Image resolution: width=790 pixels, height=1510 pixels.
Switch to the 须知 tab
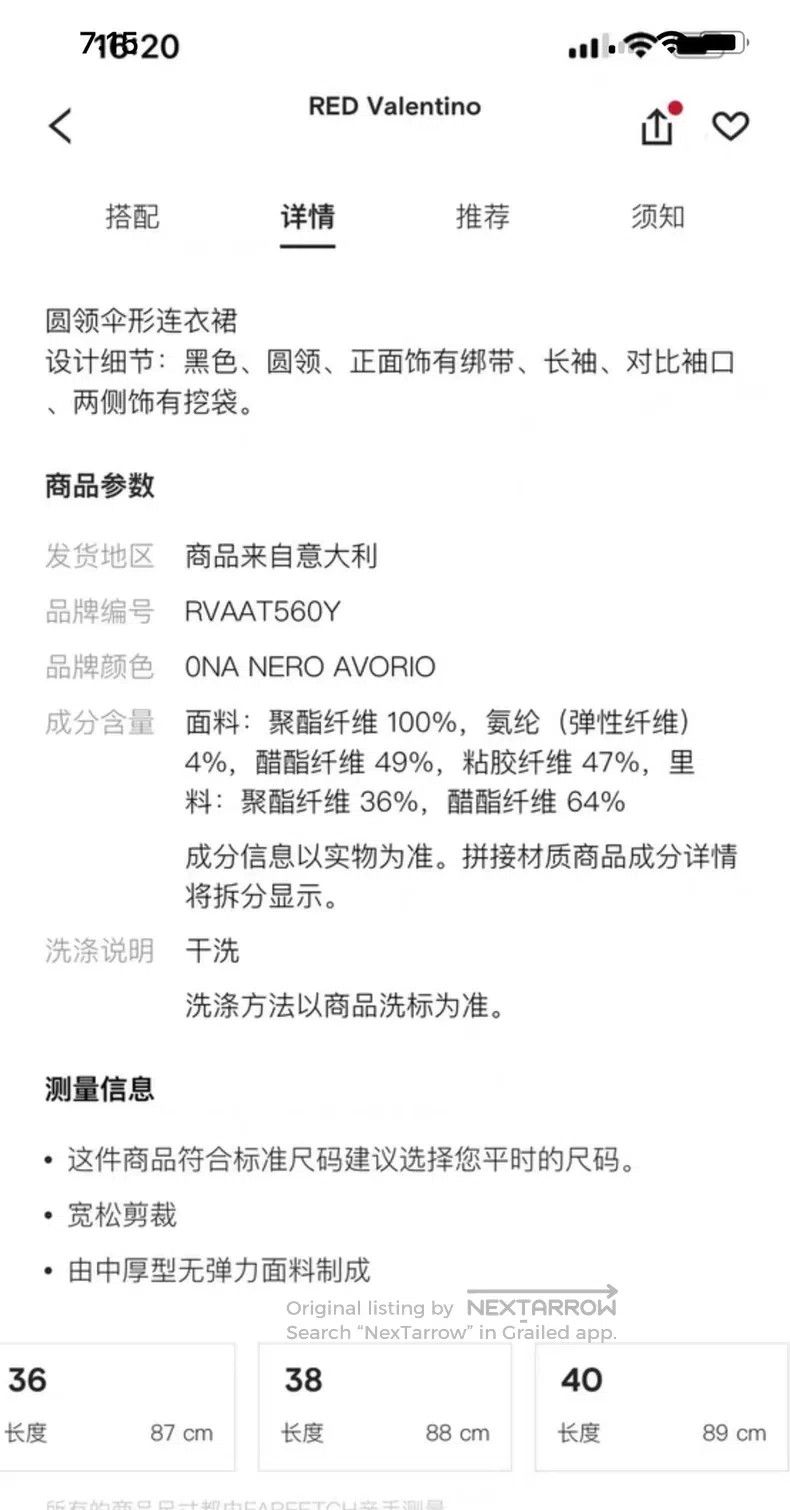pos(657,217)
